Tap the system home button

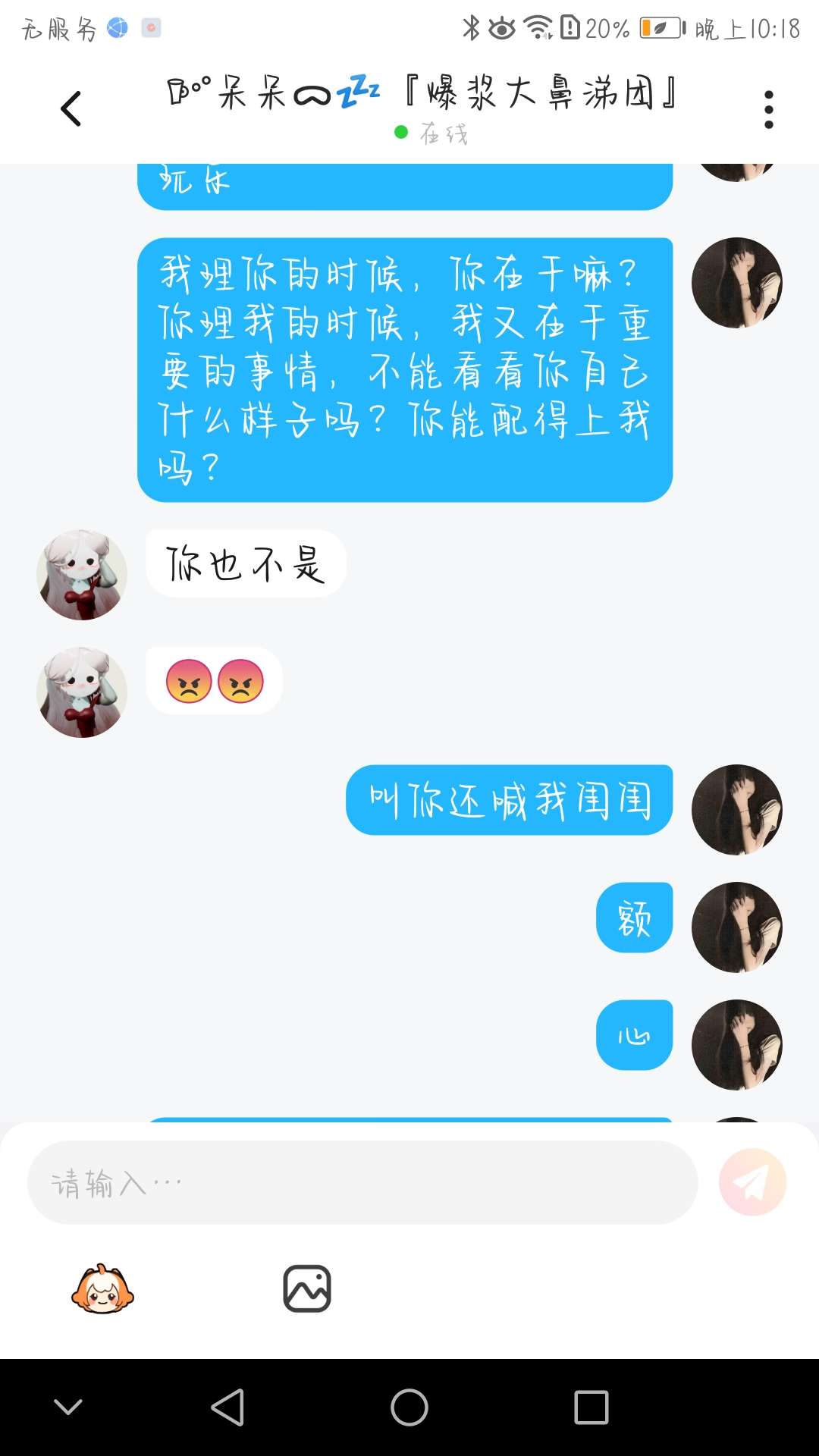409,1407
